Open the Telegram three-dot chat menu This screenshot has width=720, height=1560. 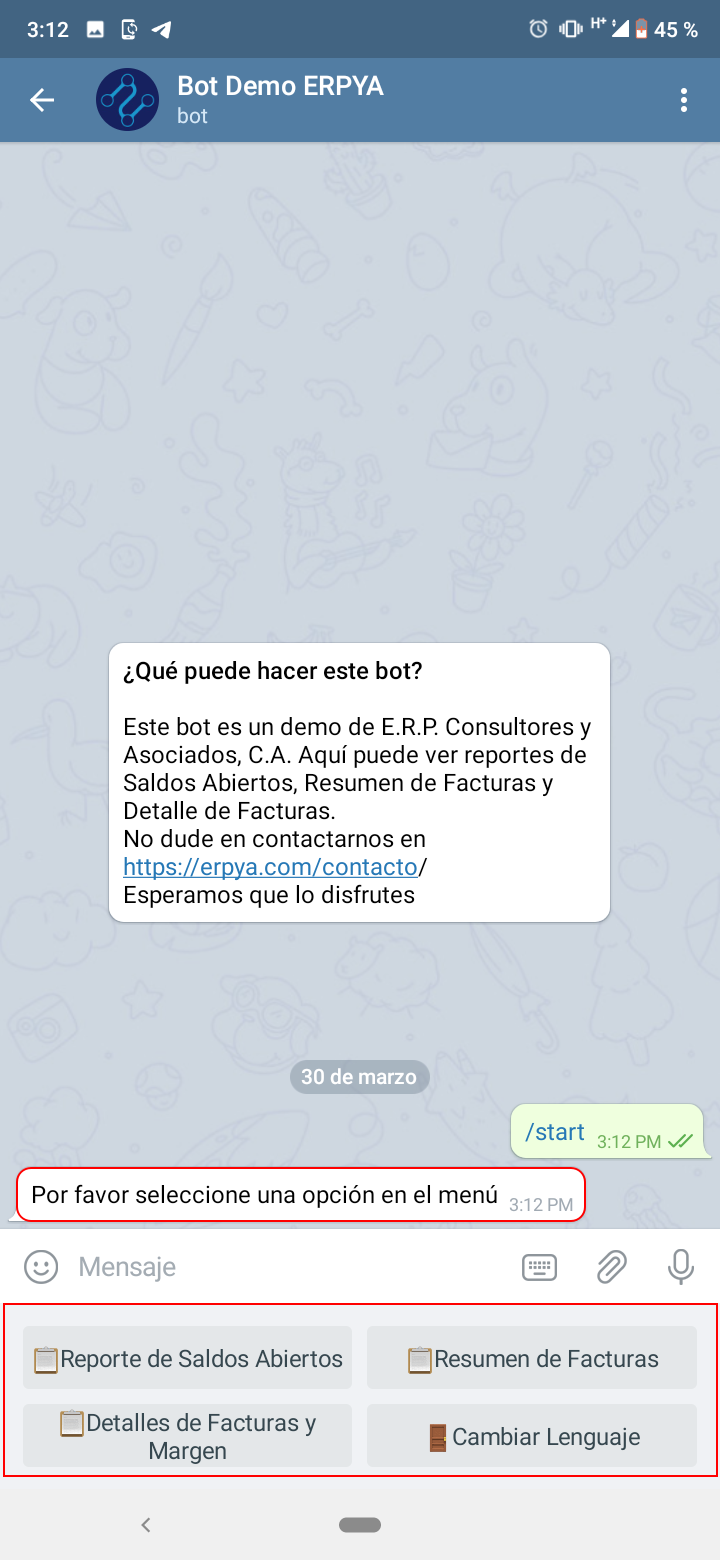pos(684,99)
